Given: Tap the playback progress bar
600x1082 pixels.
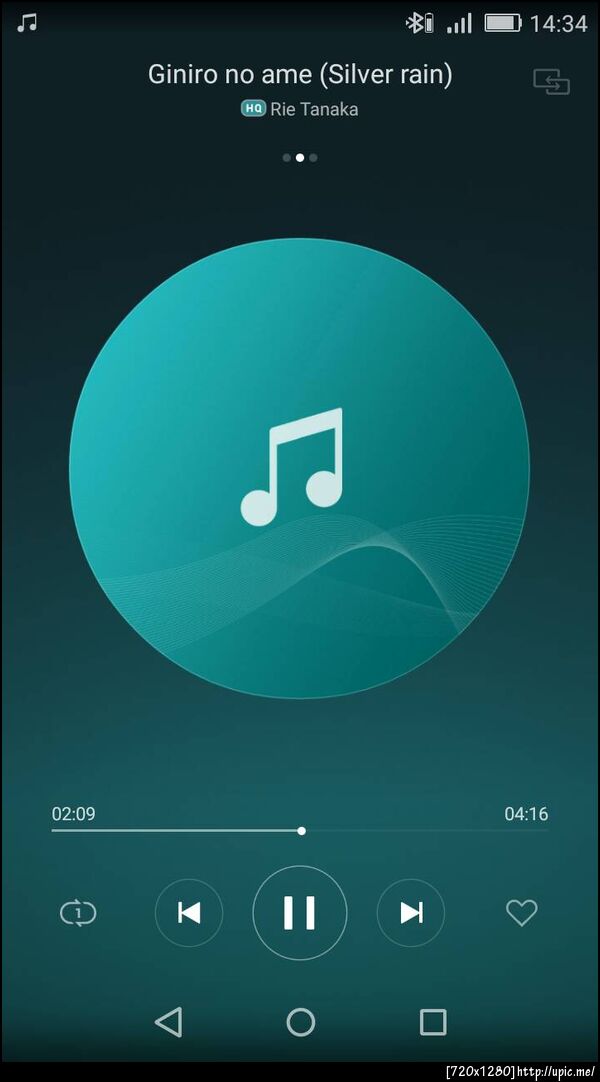Looking at the screenshot, I should [x=300, y=830].
